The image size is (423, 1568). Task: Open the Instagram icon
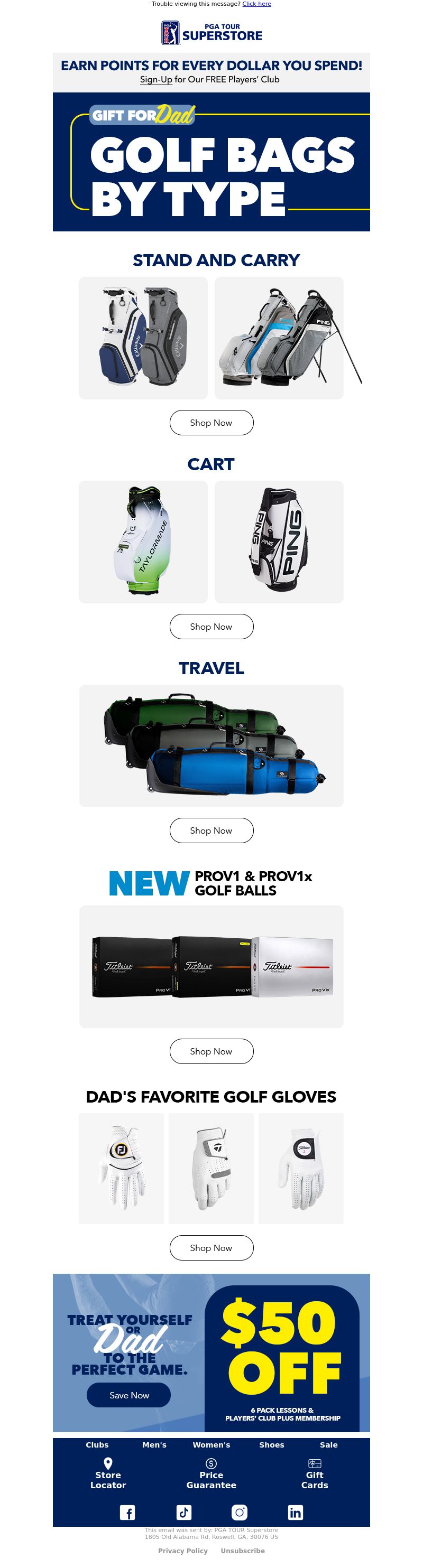[240, 1513]
